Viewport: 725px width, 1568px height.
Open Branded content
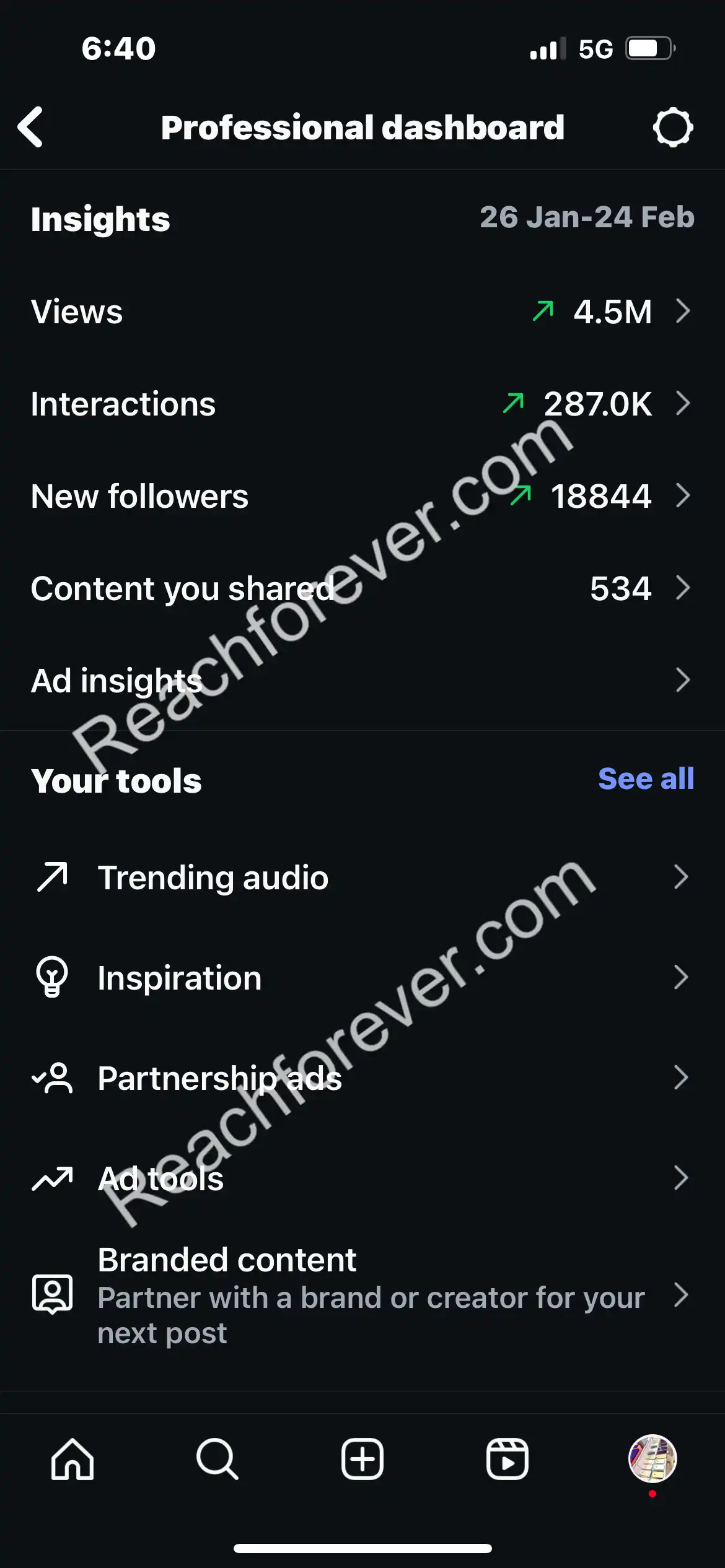tap(362, 1296)
